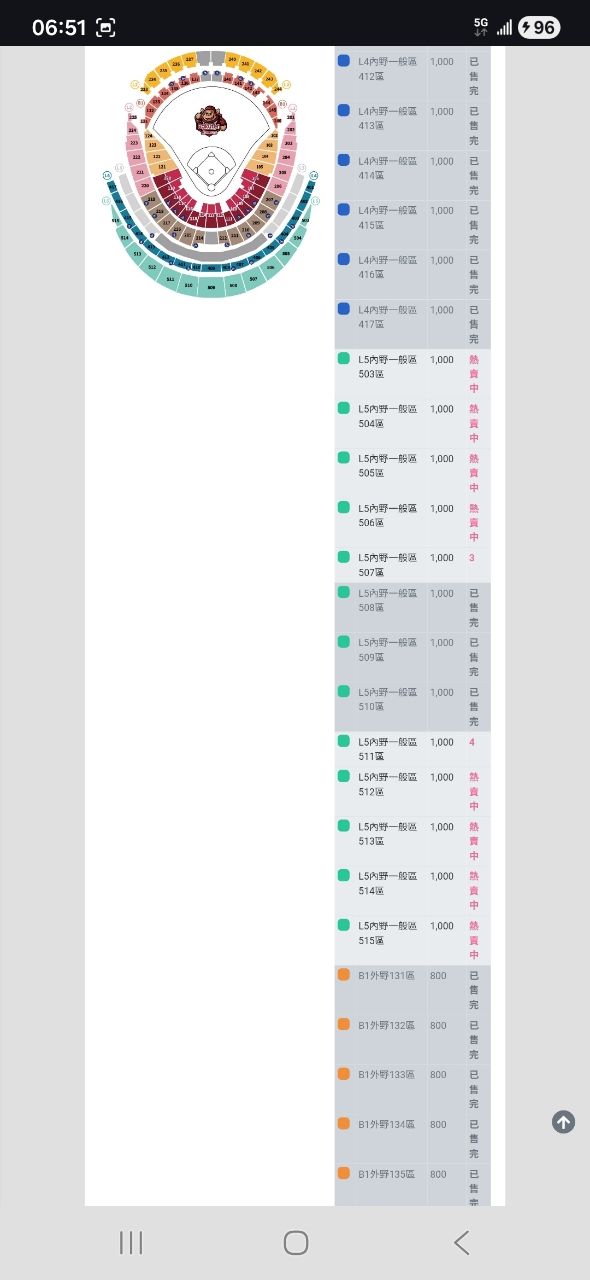590x1280 pixels.
Task: Select L5內野一般區503區 row
Action: (x=413, y=374)
